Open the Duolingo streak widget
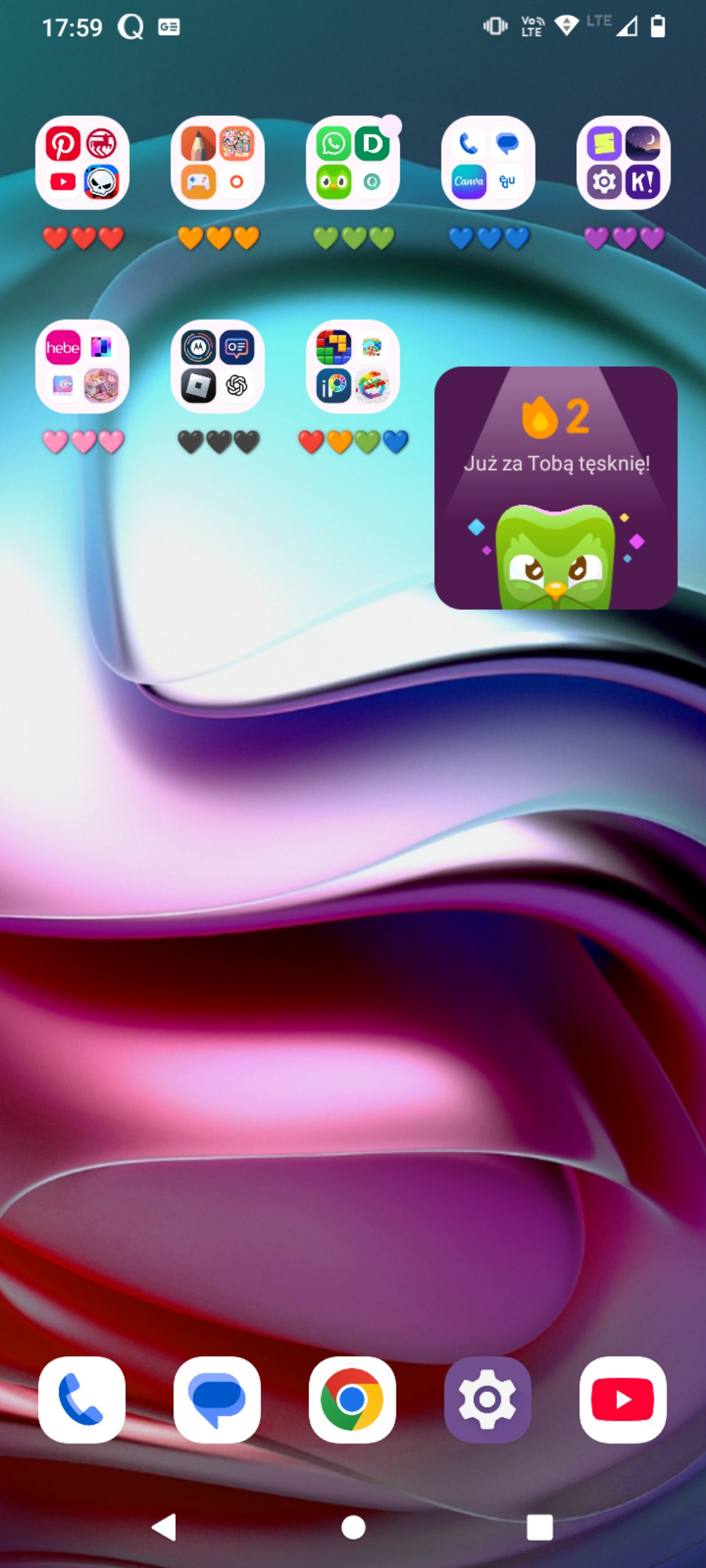This screenshot has width=706, height=1568. pyautogui.click(x=555, y=487)
